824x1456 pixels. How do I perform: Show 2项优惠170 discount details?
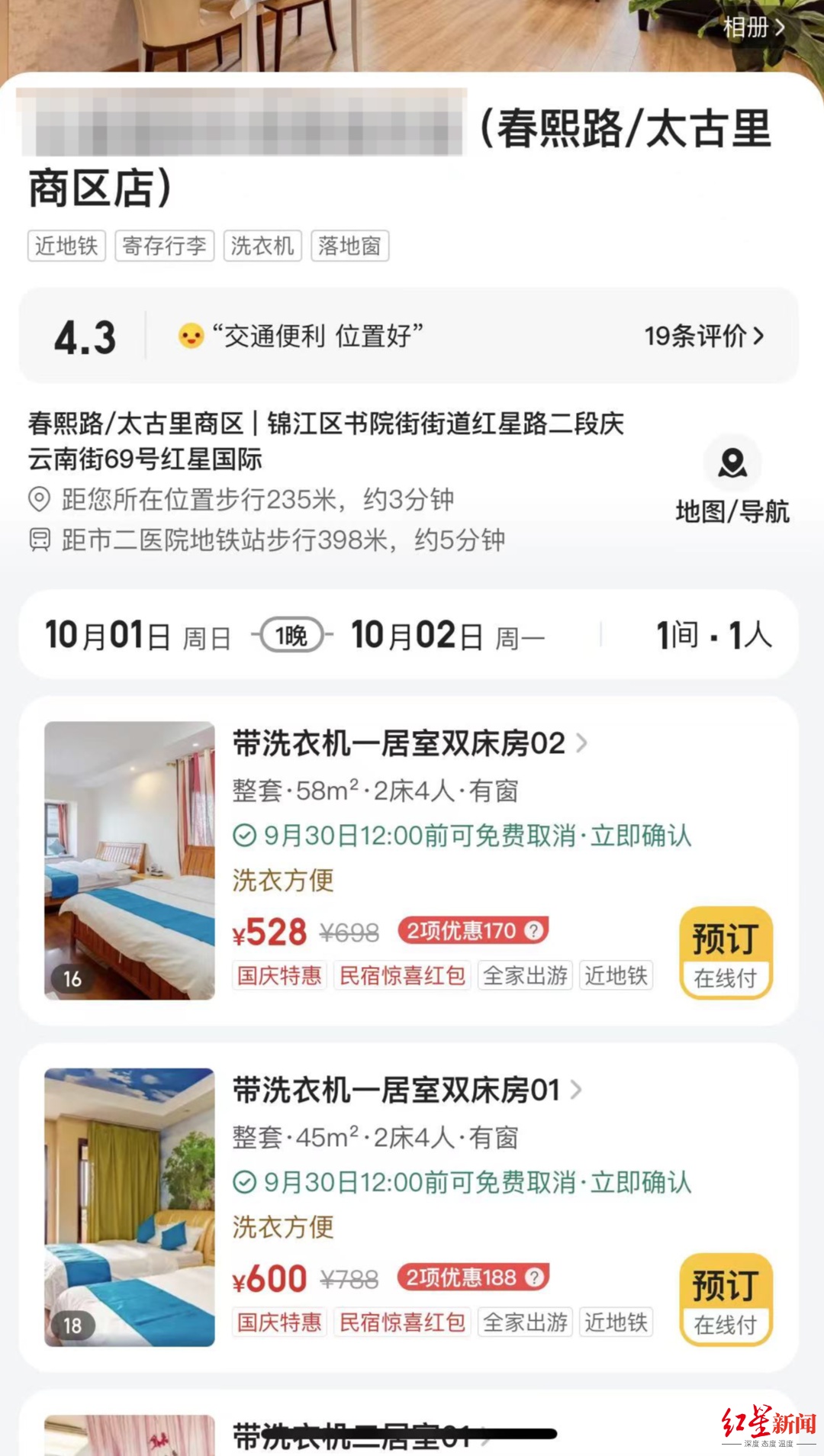click(473, 931)
